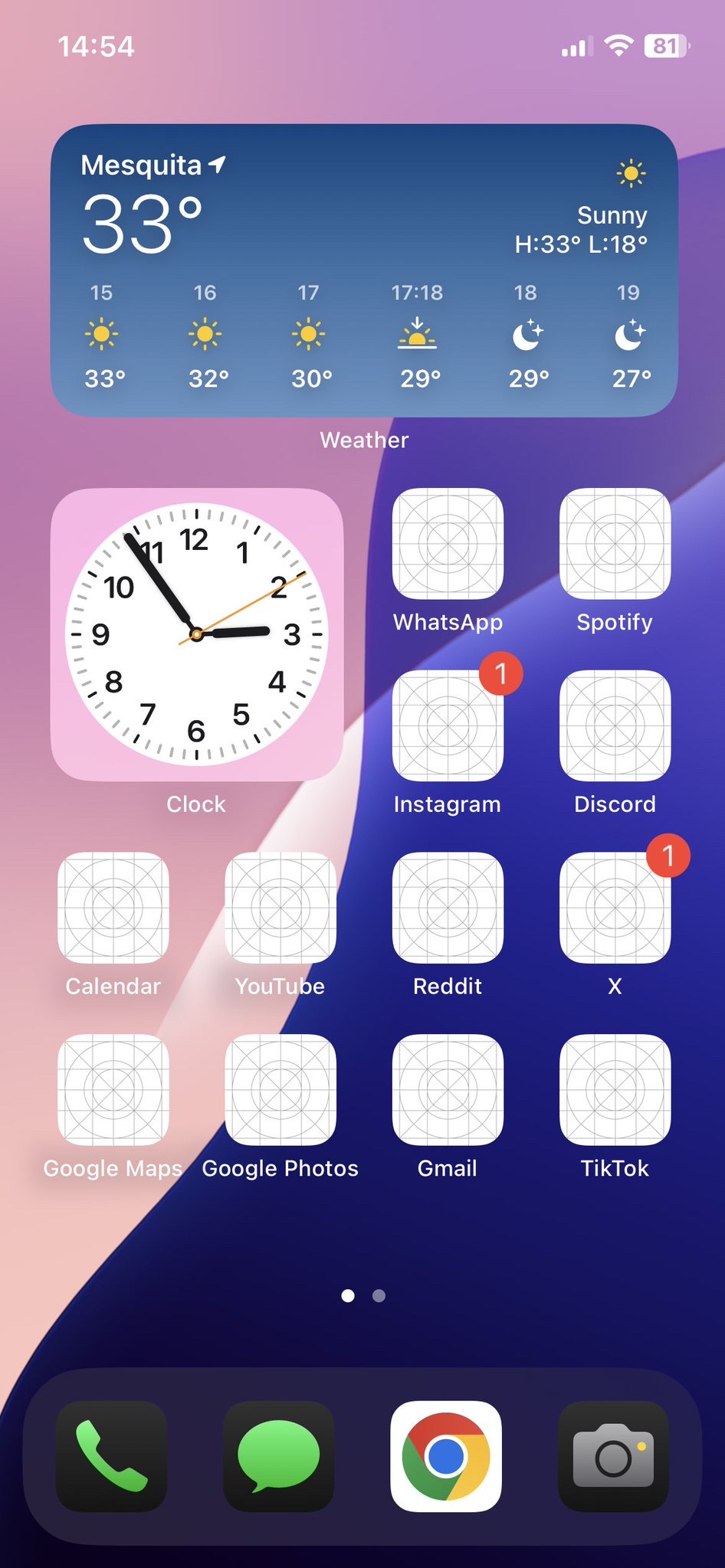Open the Weather widget for Mesquita

tap(363, 270)
